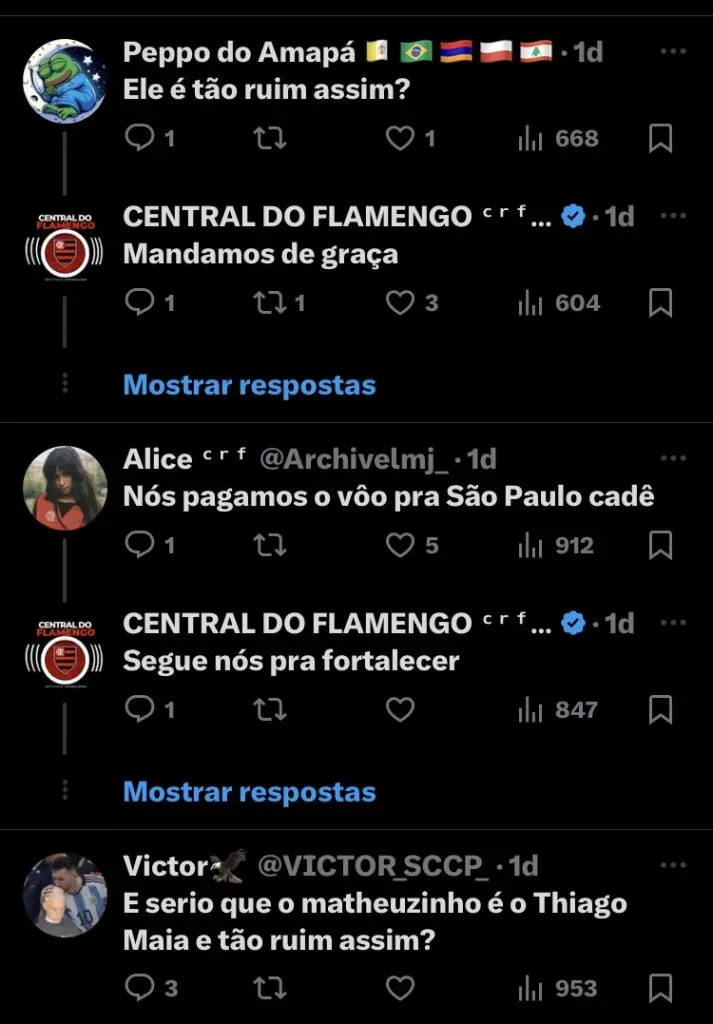The image size is (713, 1024).
Task: Repost the "Mandamos de graça" tweet
Action: [x=268, y=303]
